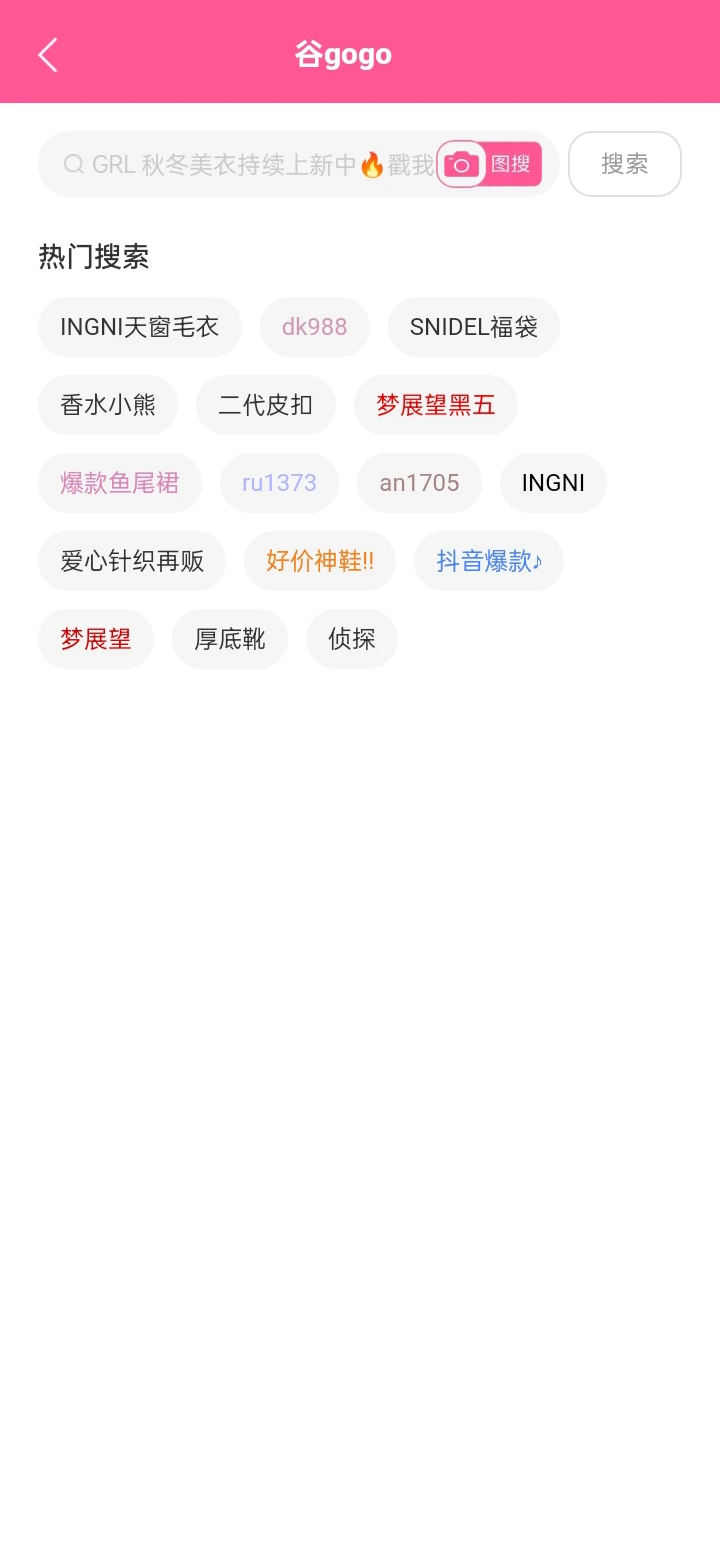Select 爱心针织再贩 hot search
Screen dimensions: 720x1555
(x=131, y=560)
